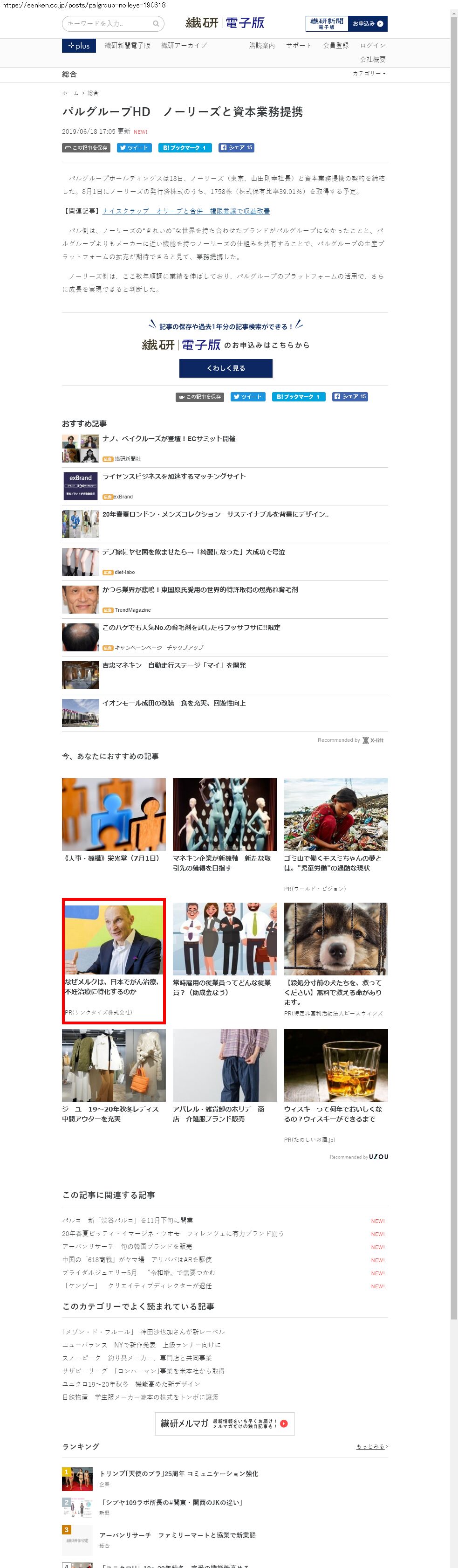Viewport: 458px width, 1568px height.
Task: Open the 繊研メルマガ banner
Action: 225,1424
